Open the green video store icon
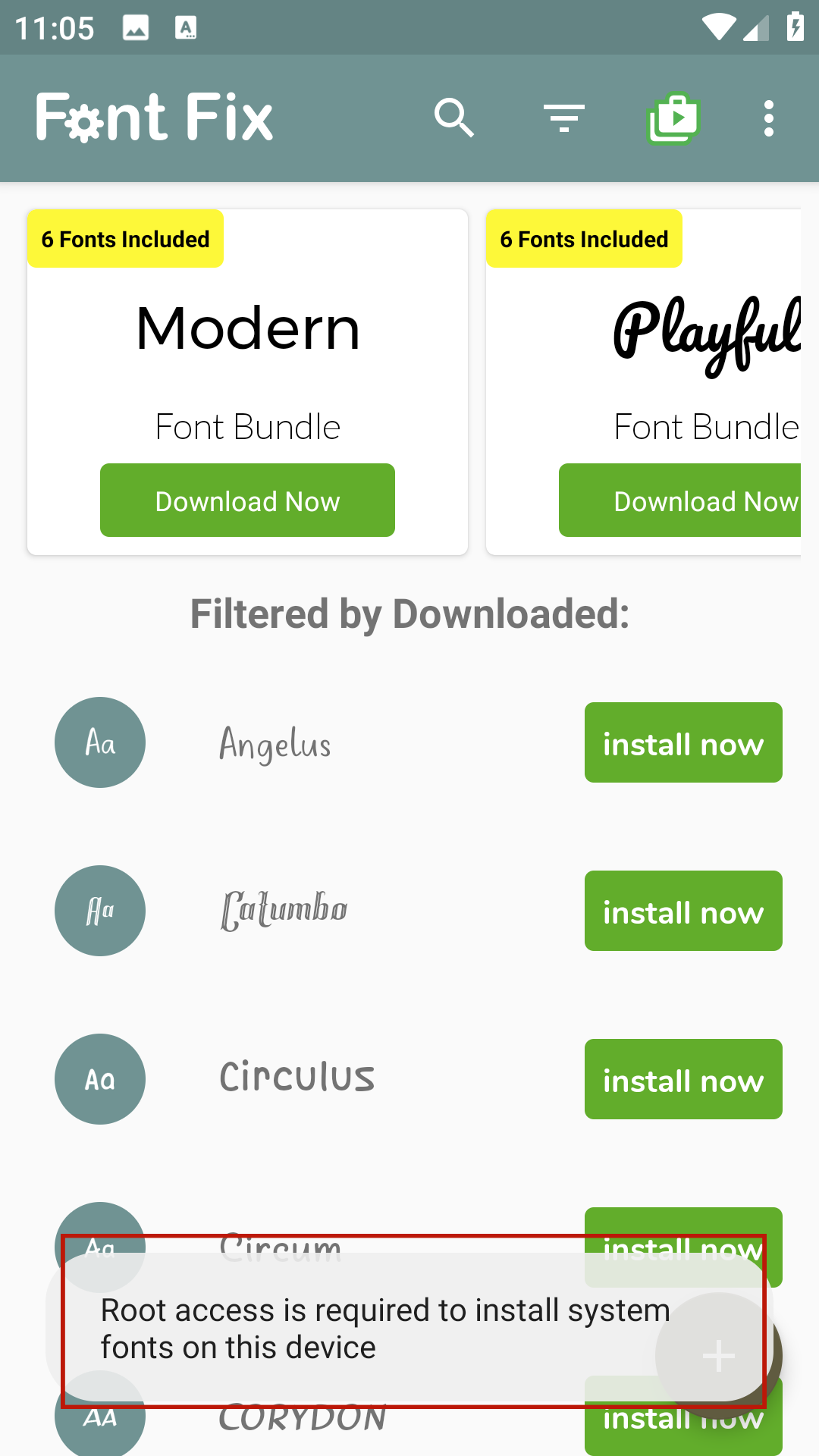Image resolution: width=819 pixels, height=1456 pixels. pos(673,118)
